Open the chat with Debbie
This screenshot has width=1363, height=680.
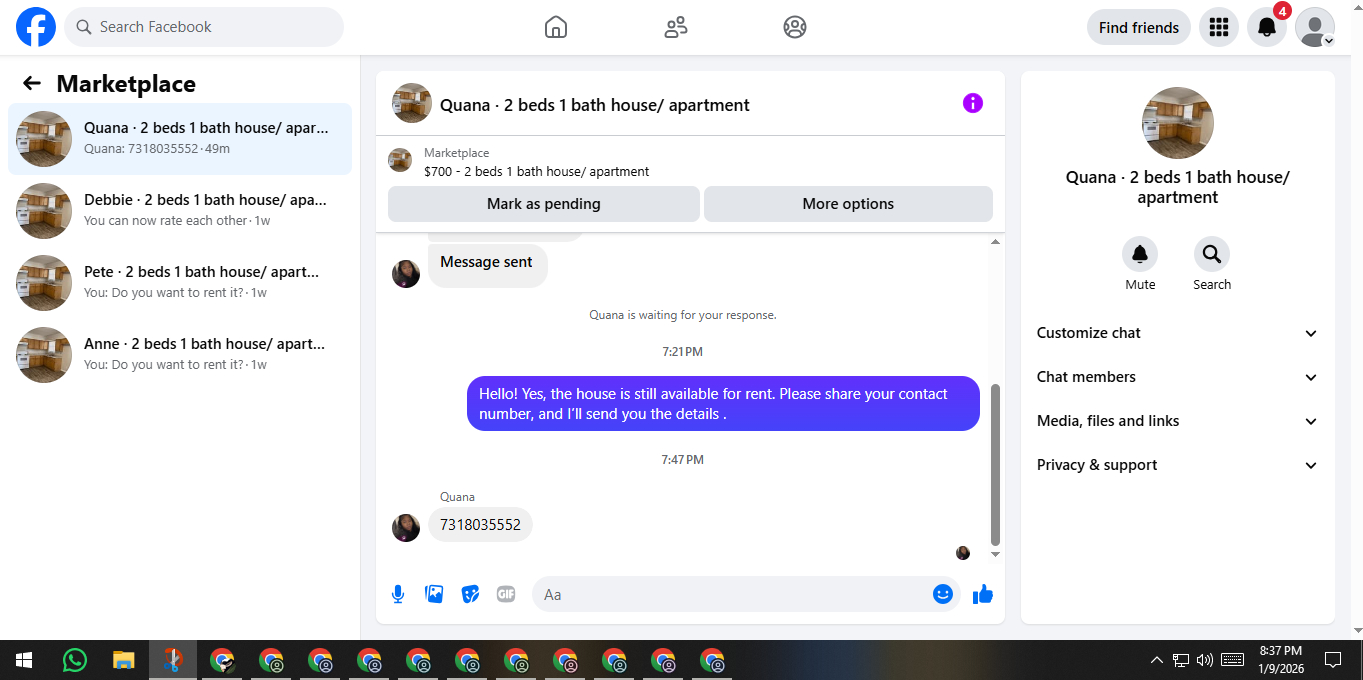coord(180,211)
